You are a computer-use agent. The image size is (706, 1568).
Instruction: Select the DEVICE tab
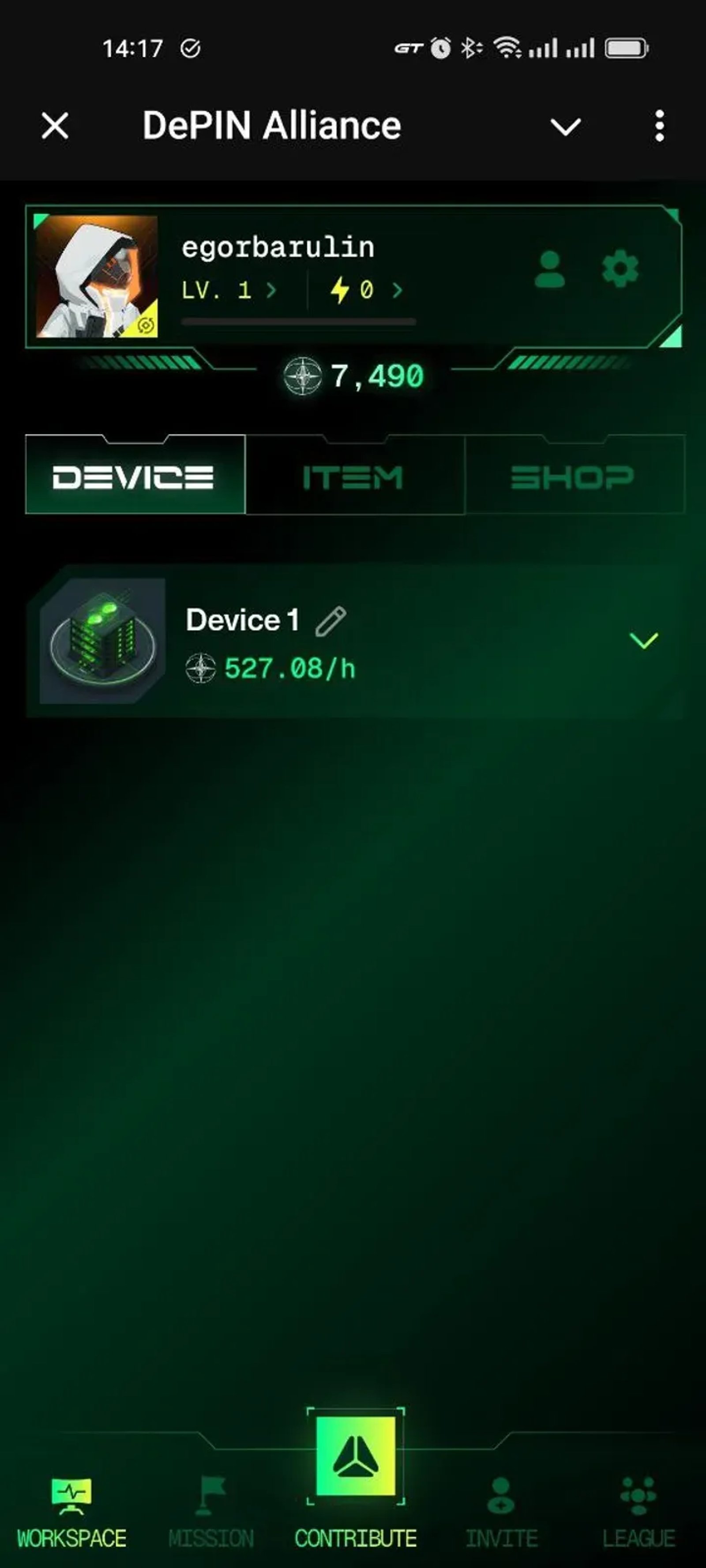click(135, 477)
